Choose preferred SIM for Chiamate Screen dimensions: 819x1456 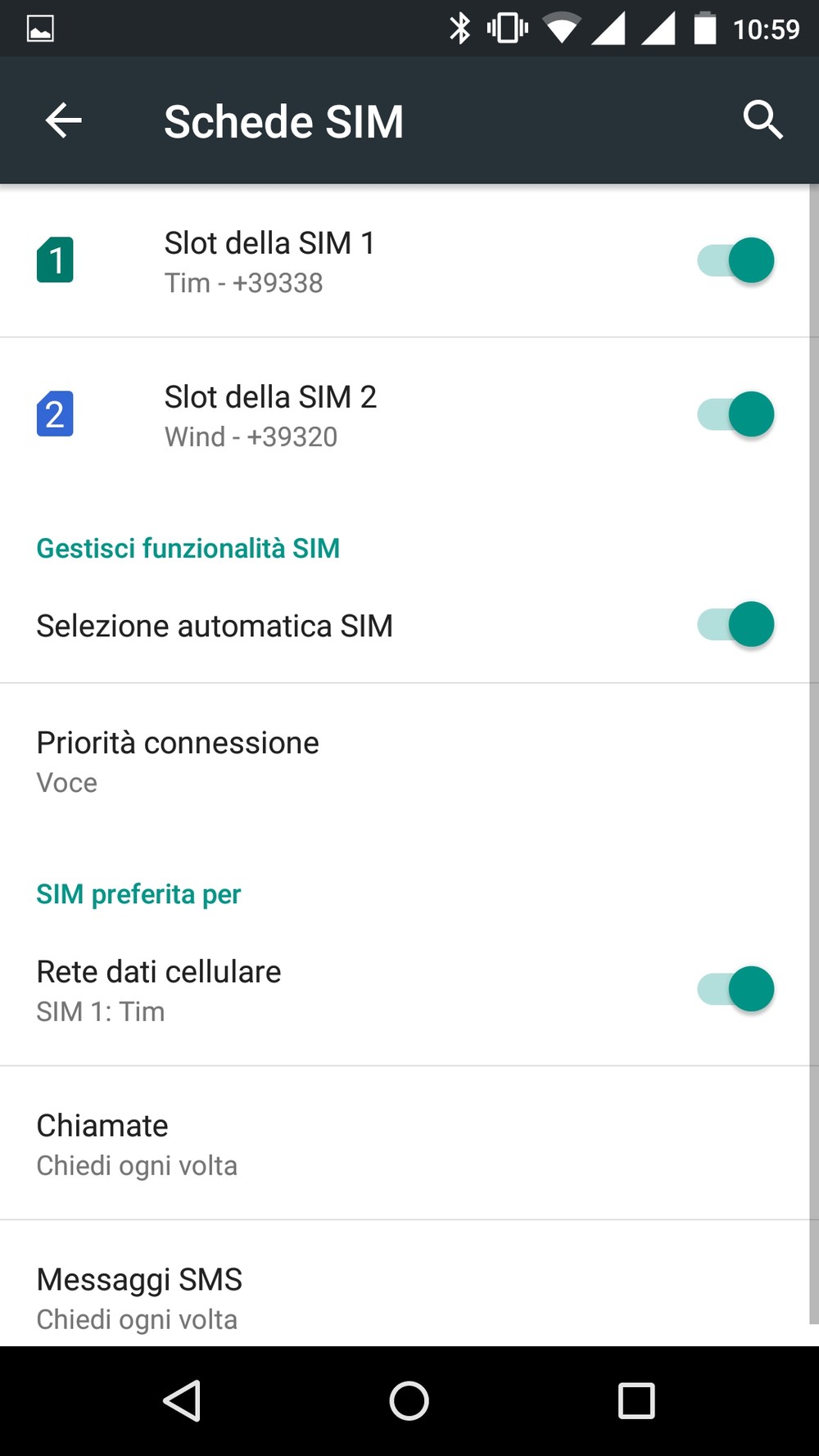tap(405, 1143)
